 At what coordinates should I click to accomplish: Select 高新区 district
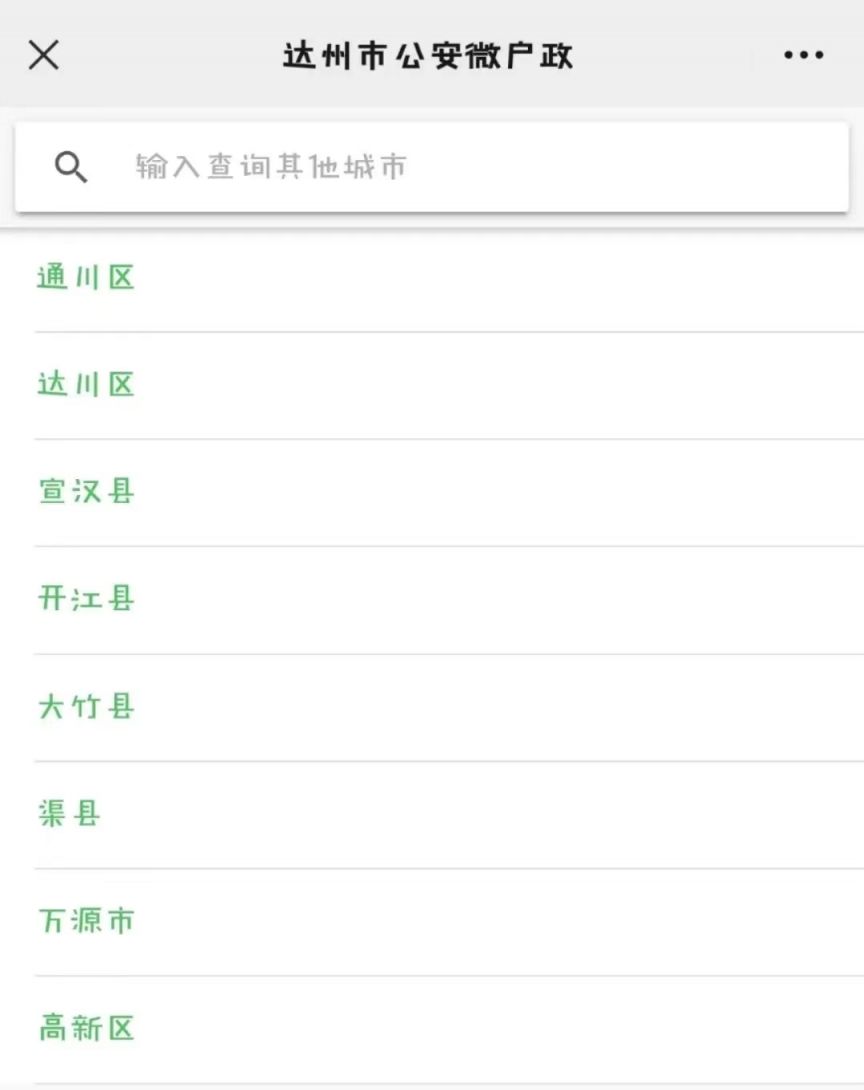86,1028
